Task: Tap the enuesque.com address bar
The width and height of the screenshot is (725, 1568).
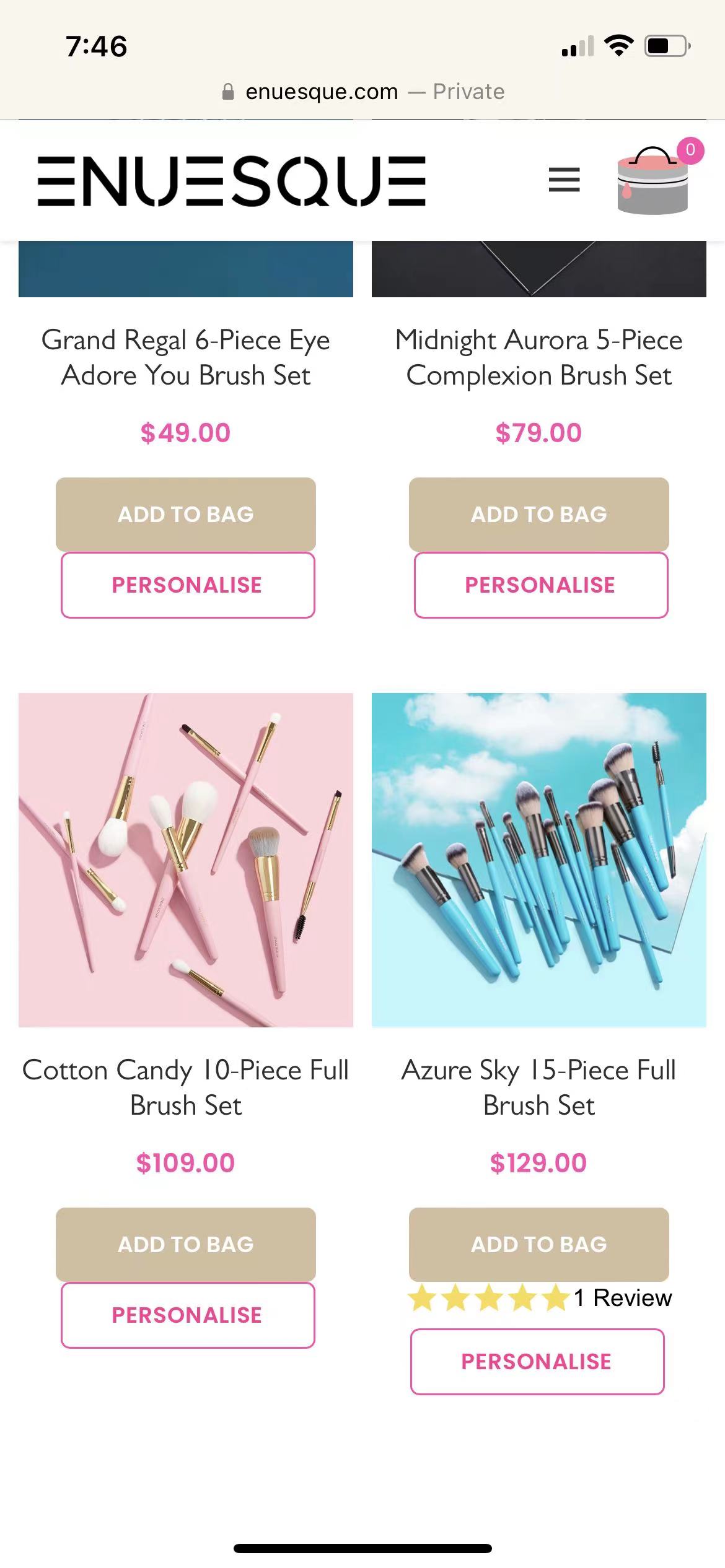Action: point(362,92)
